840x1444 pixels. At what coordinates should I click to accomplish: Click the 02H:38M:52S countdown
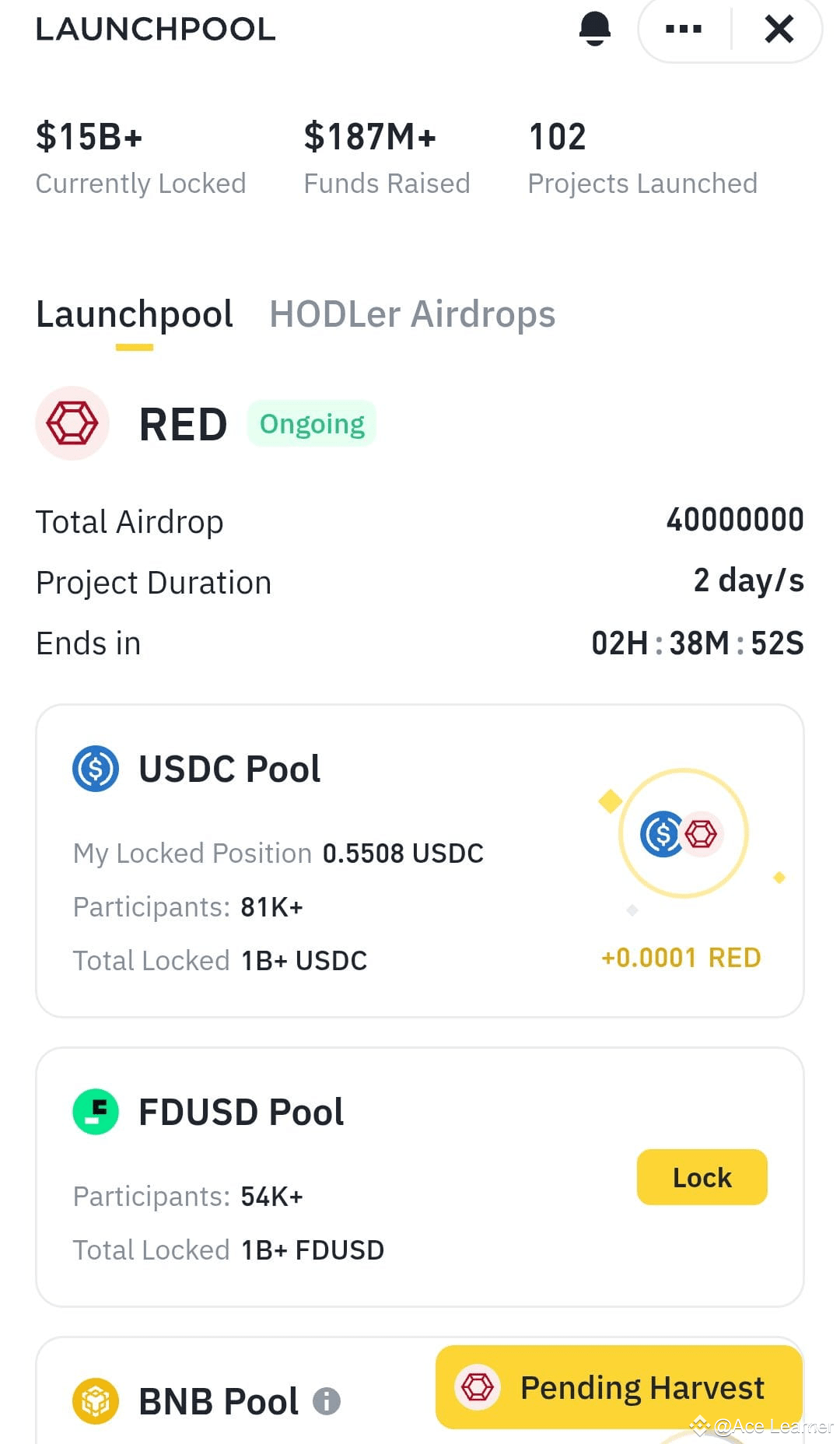point(697,643)
